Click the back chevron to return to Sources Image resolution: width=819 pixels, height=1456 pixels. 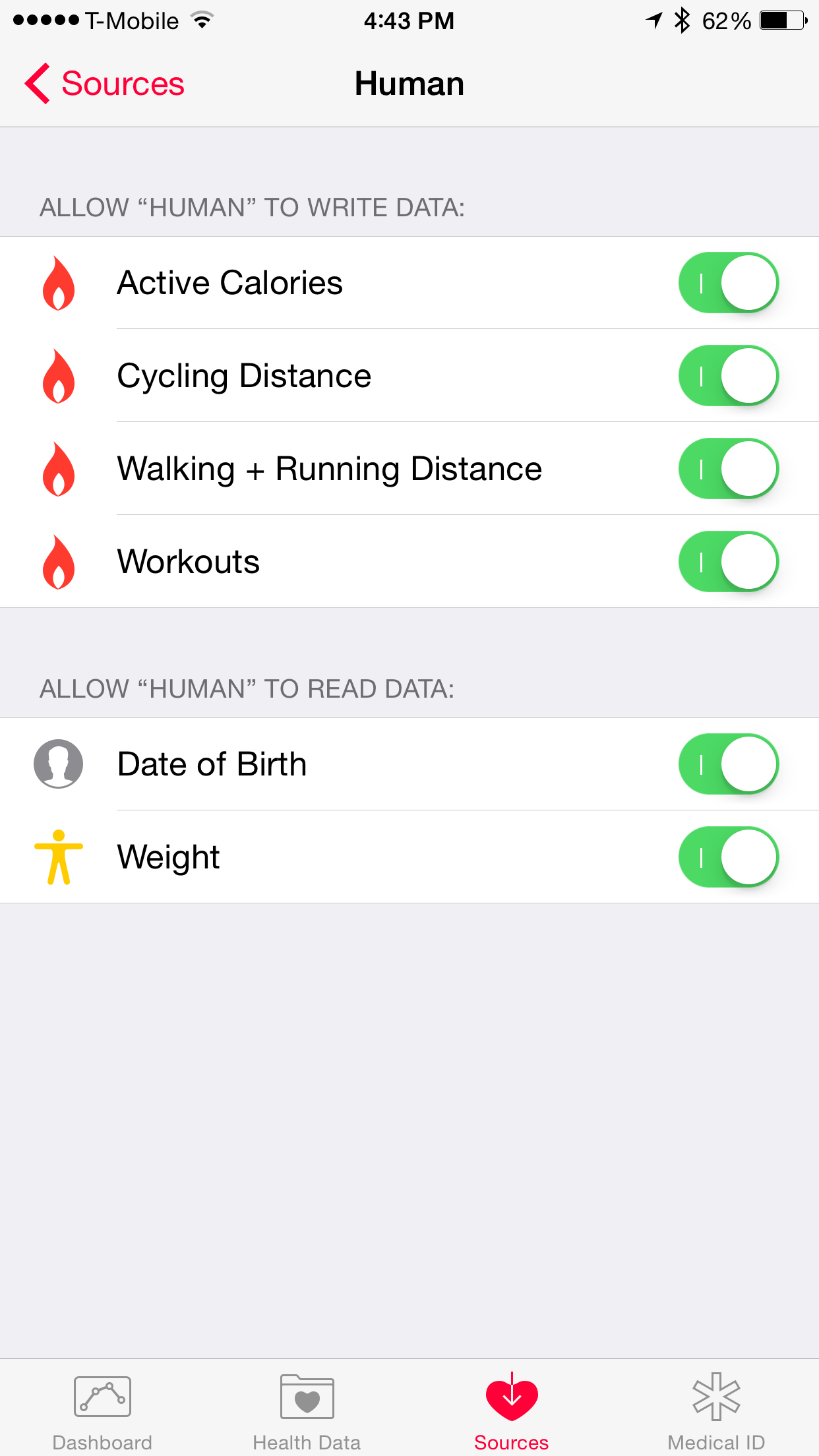(x=38, y=83)
